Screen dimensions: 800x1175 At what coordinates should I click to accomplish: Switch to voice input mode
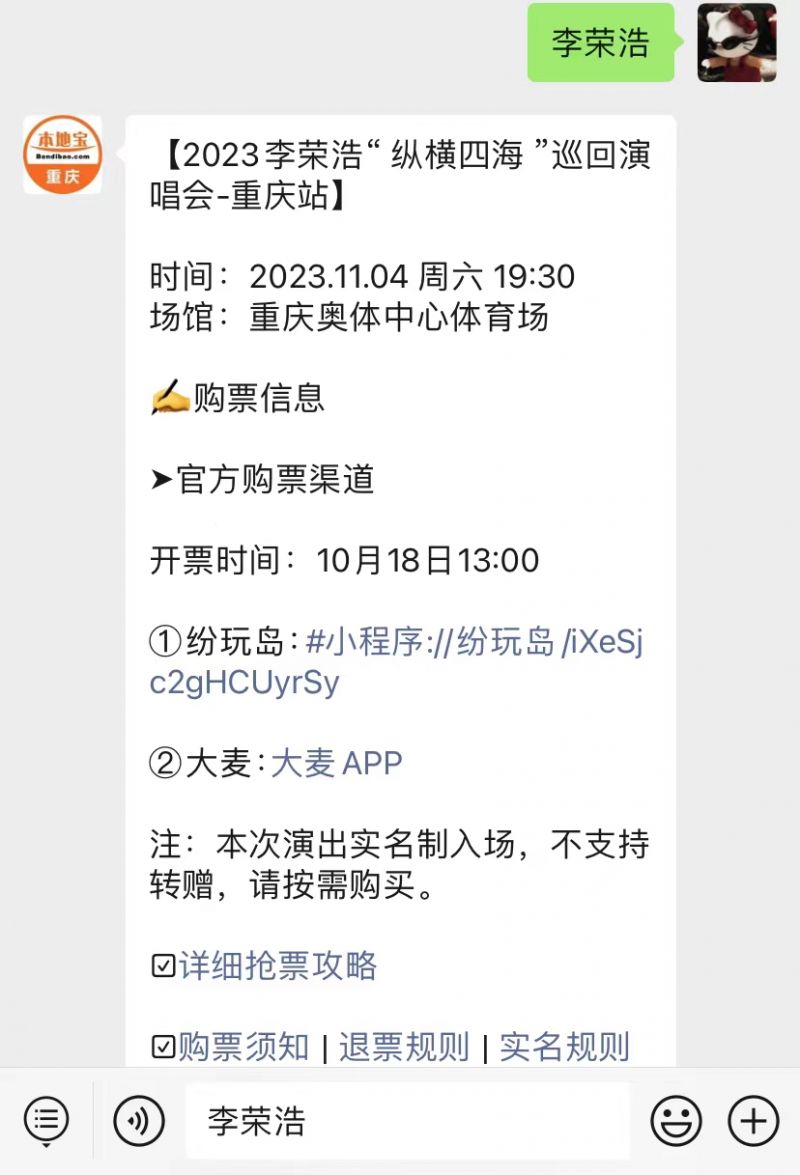[x=138, y=1121]
